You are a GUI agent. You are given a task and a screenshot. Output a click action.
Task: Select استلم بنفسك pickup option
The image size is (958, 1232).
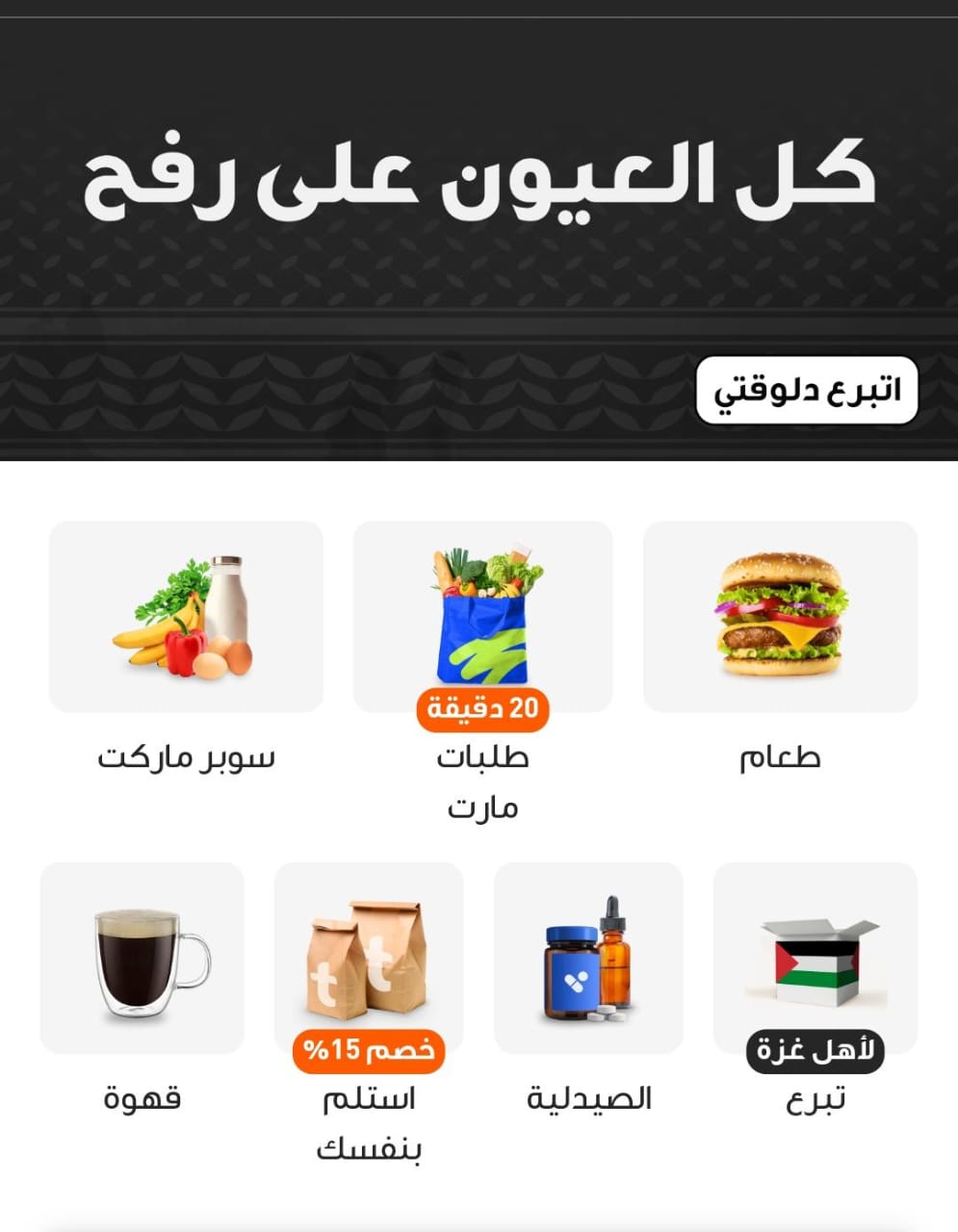click(369, 959)
